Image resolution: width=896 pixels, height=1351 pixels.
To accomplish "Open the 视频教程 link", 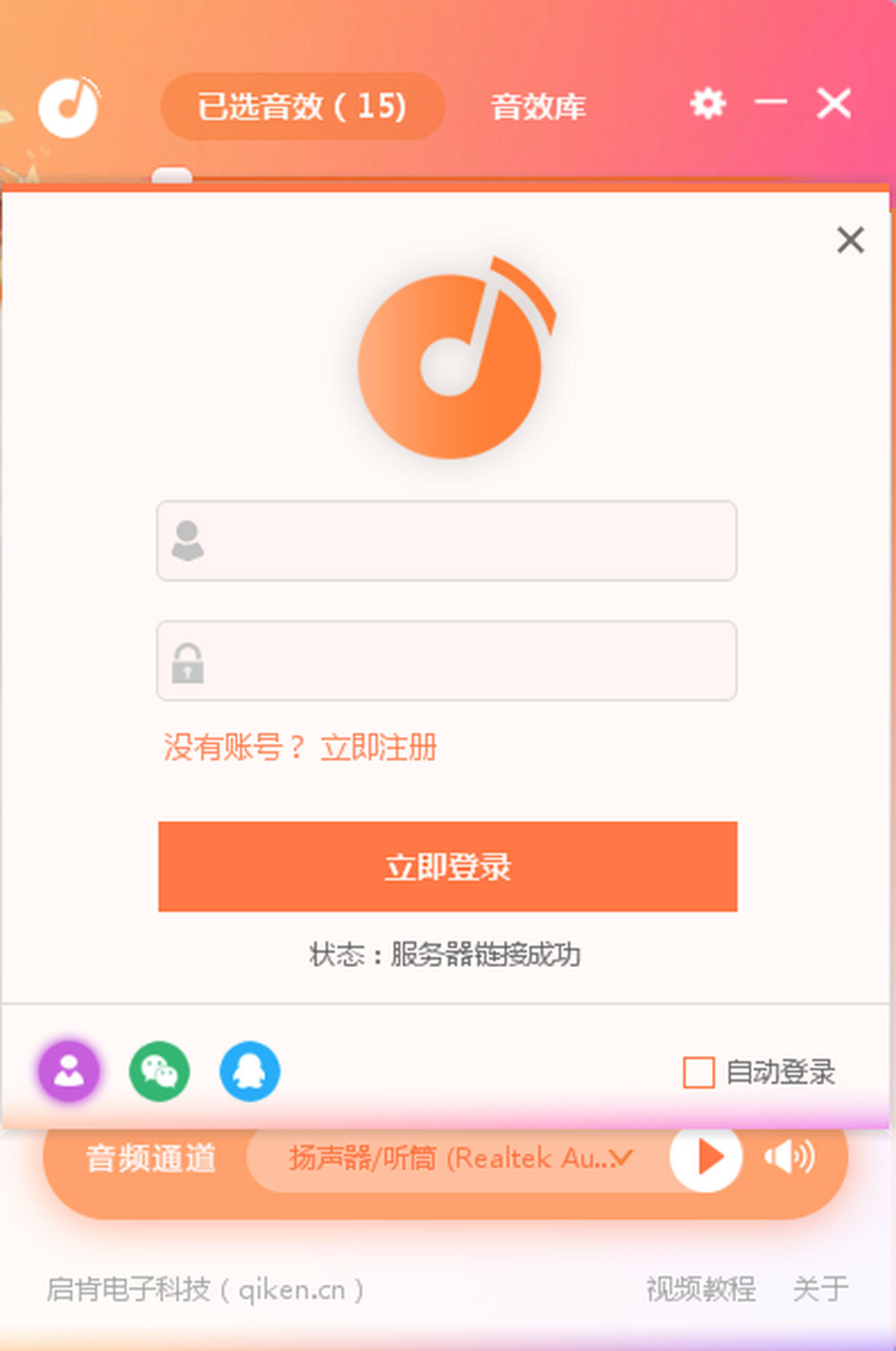I will pos(700,1289).
